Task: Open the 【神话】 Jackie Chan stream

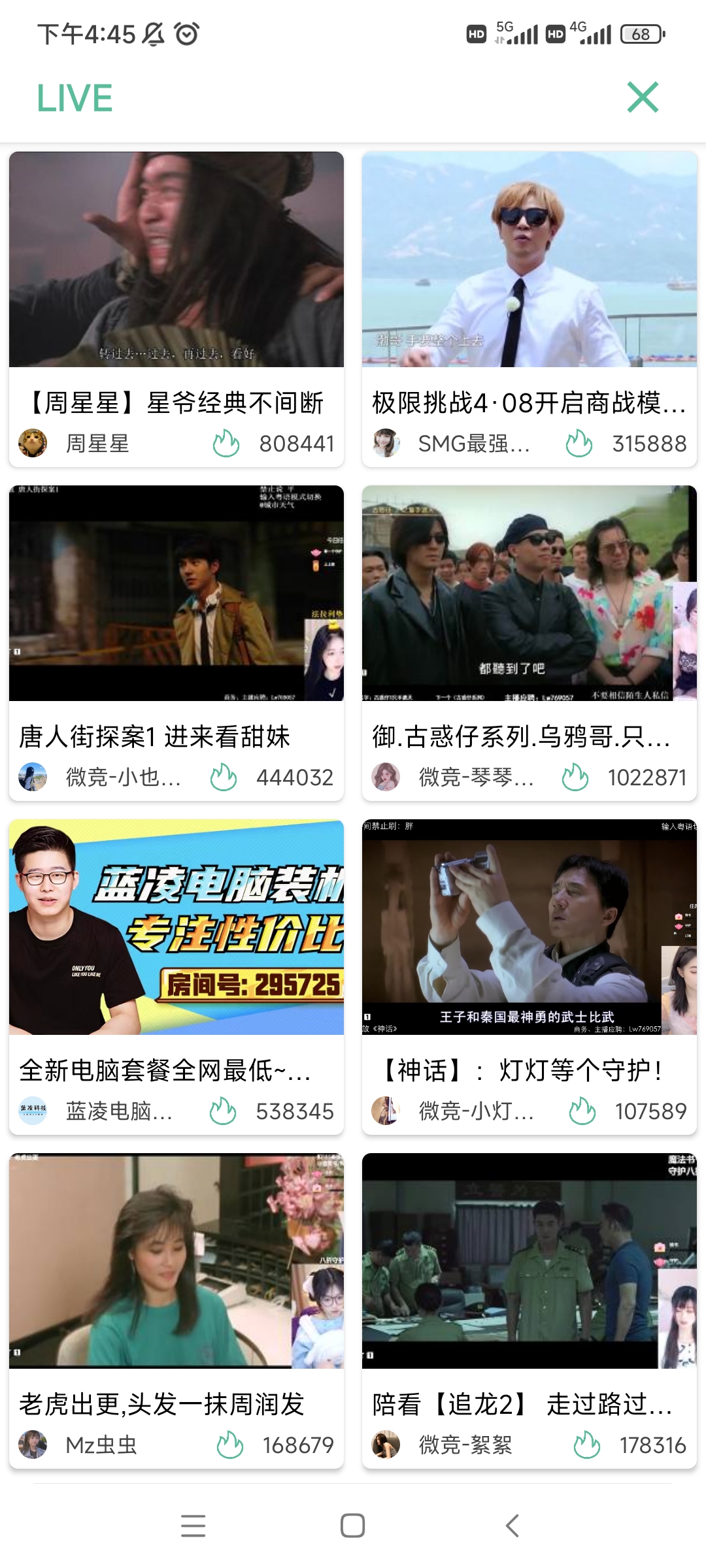Action: 531,934
